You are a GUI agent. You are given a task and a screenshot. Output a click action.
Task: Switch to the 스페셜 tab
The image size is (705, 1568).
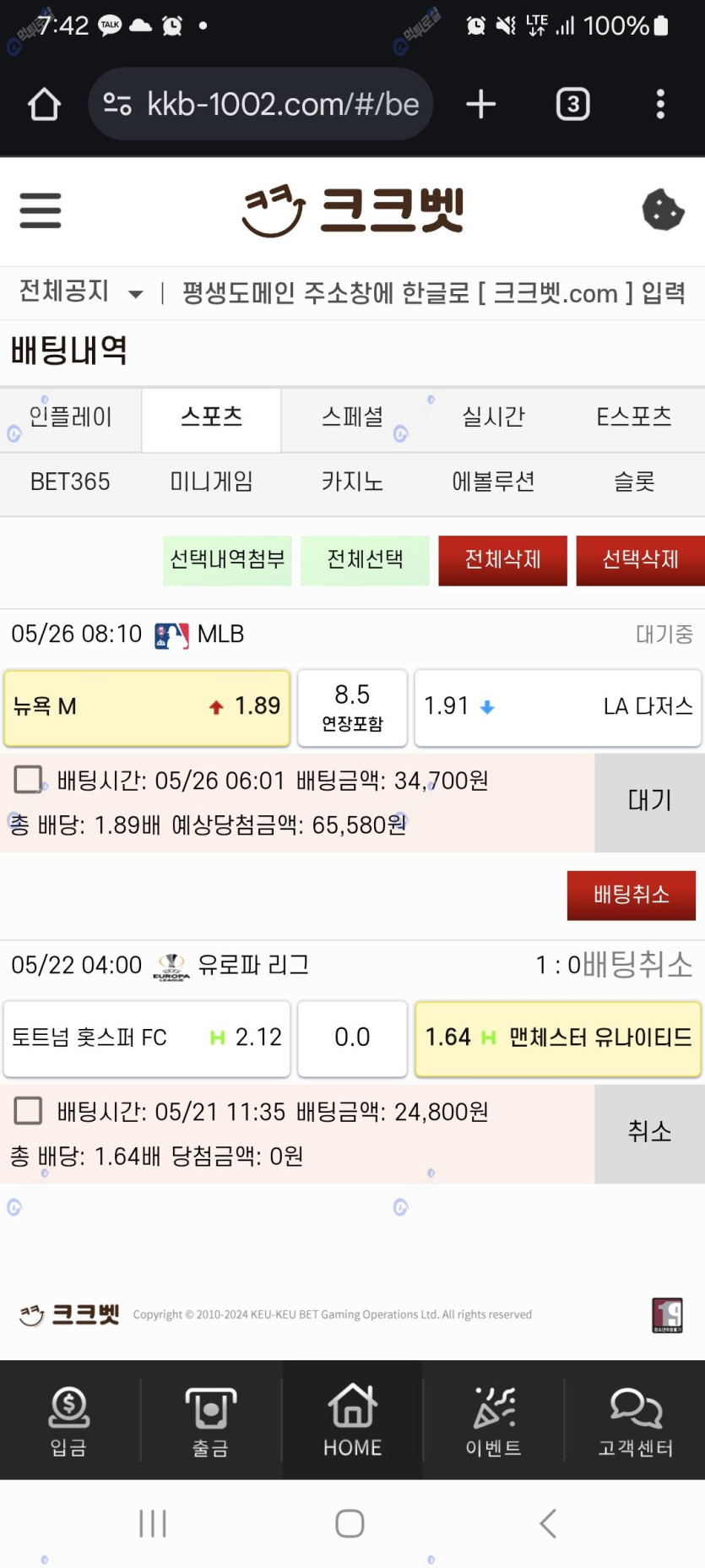pos(352,417)
